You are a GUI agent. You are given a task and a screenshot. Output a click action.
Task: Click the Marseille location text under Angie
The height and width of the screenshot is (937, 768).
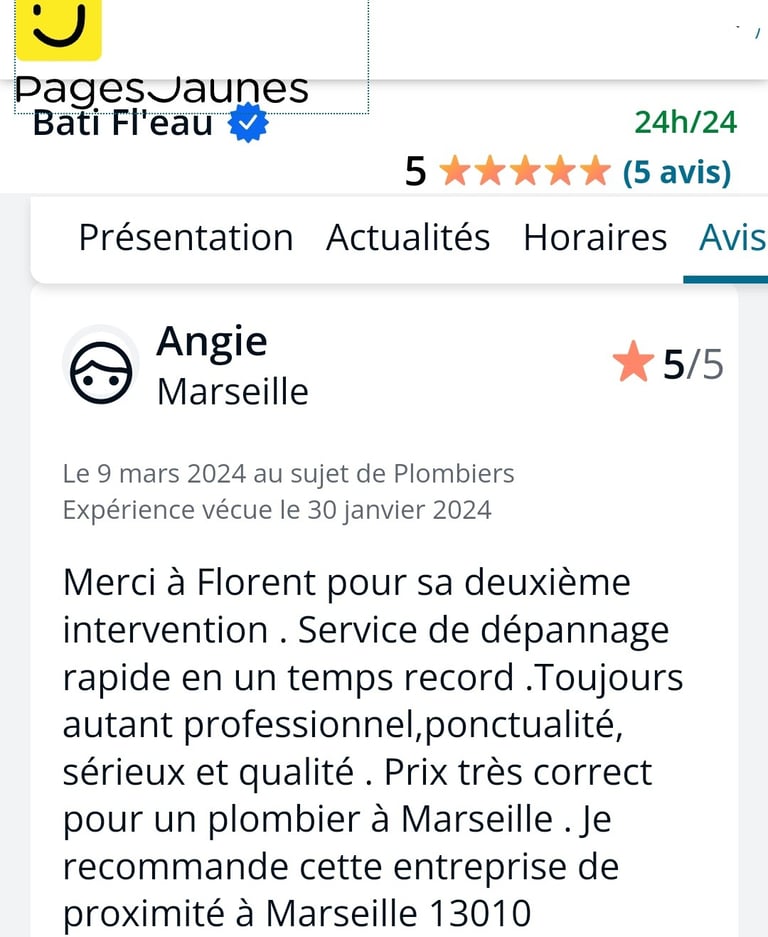pyautogui.click(x=232, y=392)
